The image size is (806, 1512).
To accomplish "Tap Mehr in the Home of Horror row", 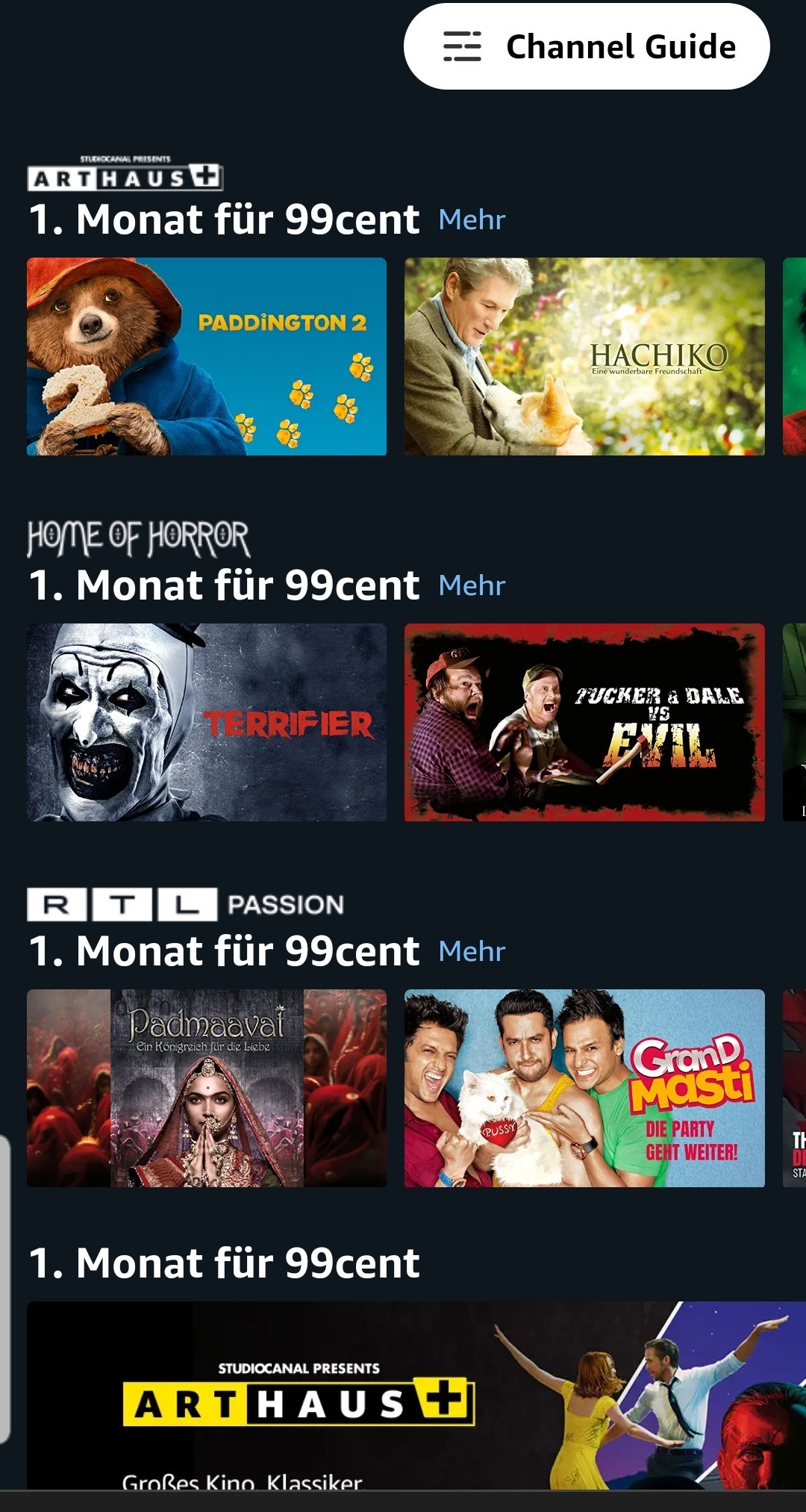I will [472, 585].
